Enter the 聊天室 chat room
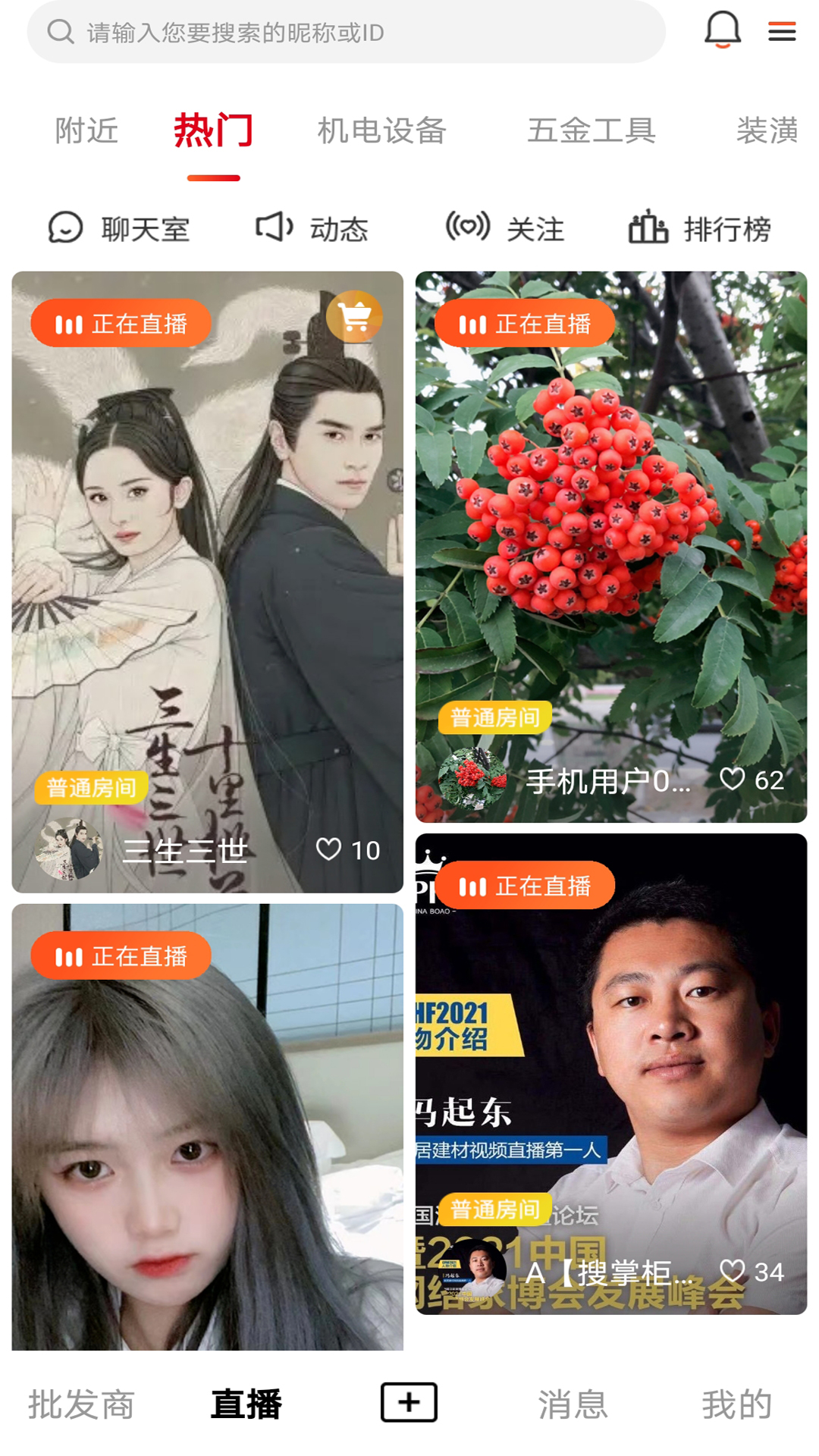819x1456 pixels. coord(119,228)
